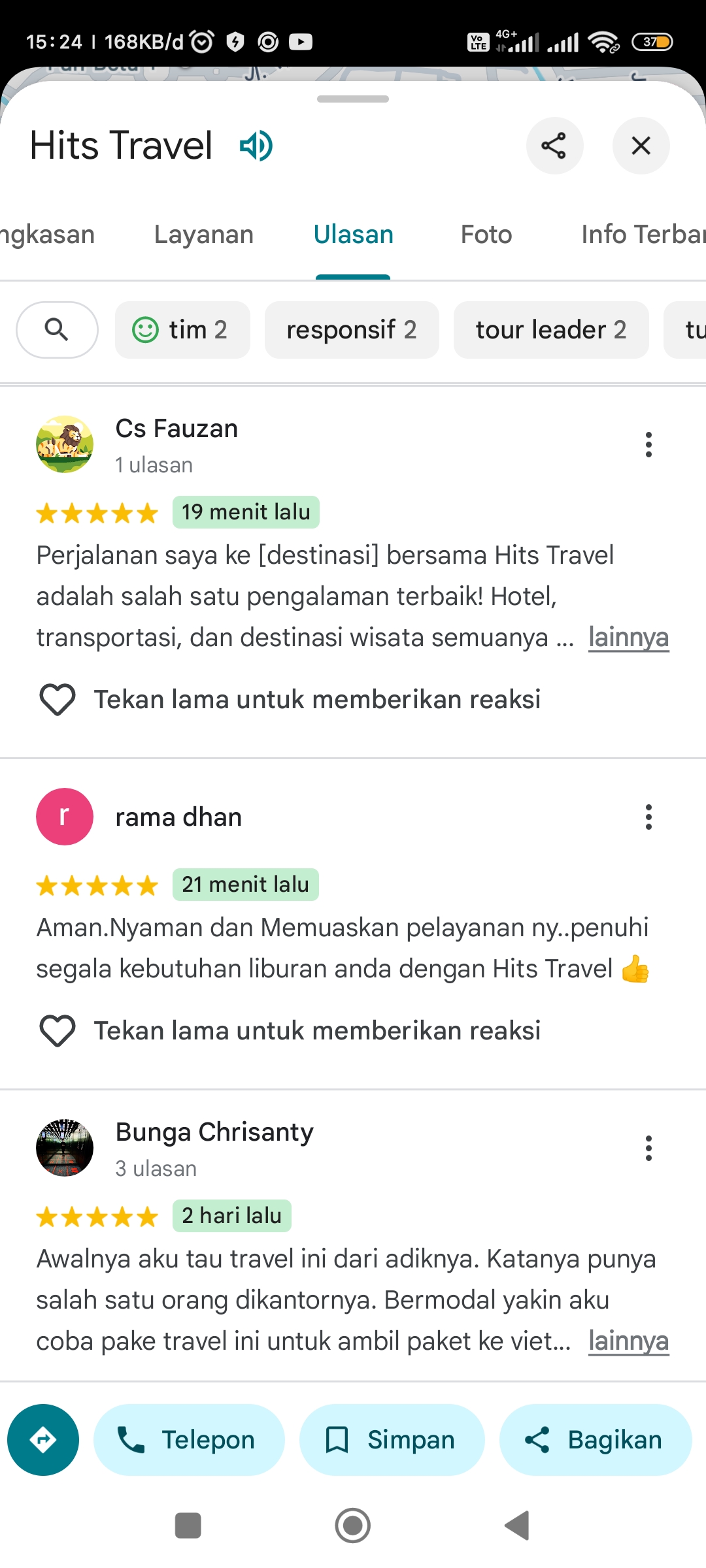Play the Hits Travel name pronunciation audio
Viewport: 706px width, 1568px height.
click(x=256, y=145)
